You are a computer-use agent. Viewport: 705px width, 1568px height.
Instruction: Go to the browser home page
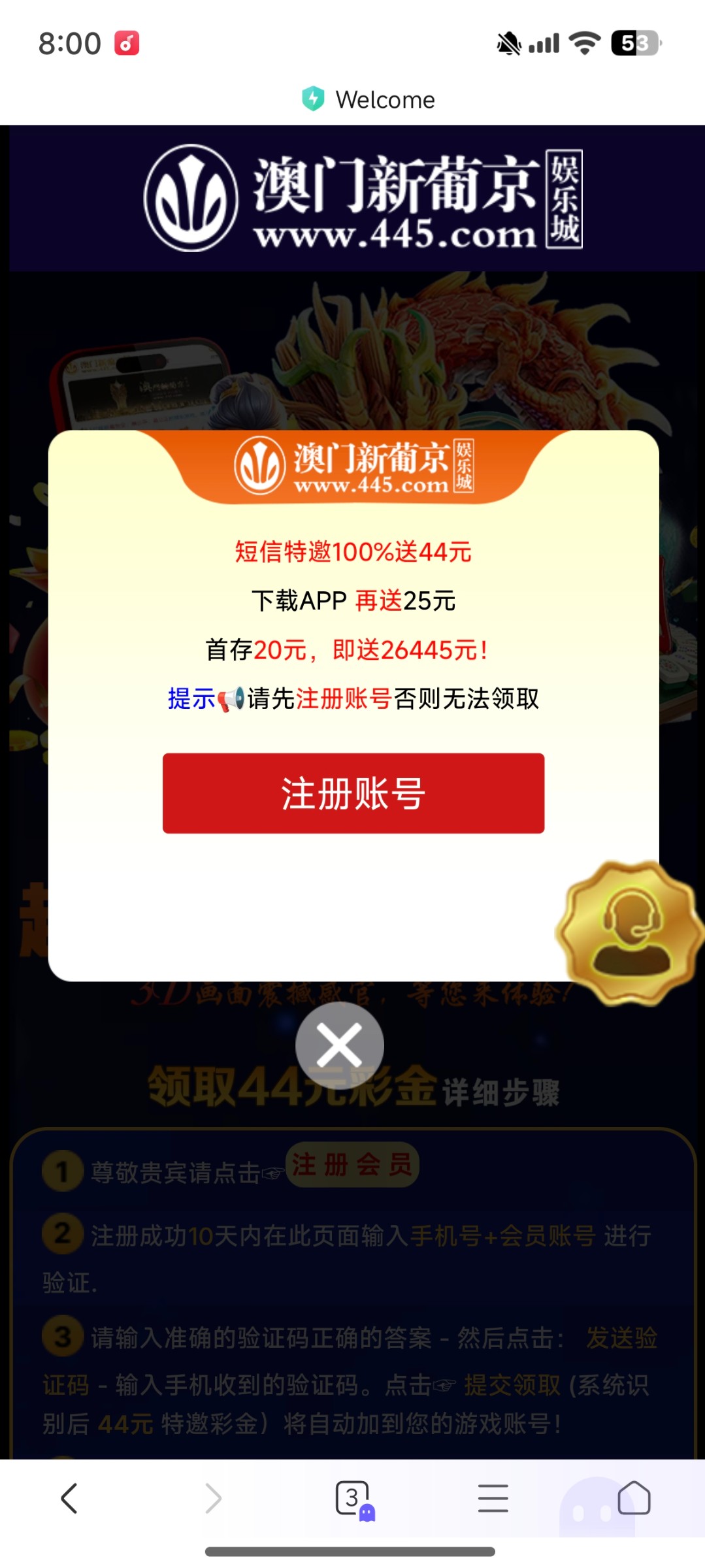click(x=633, y=1497)
